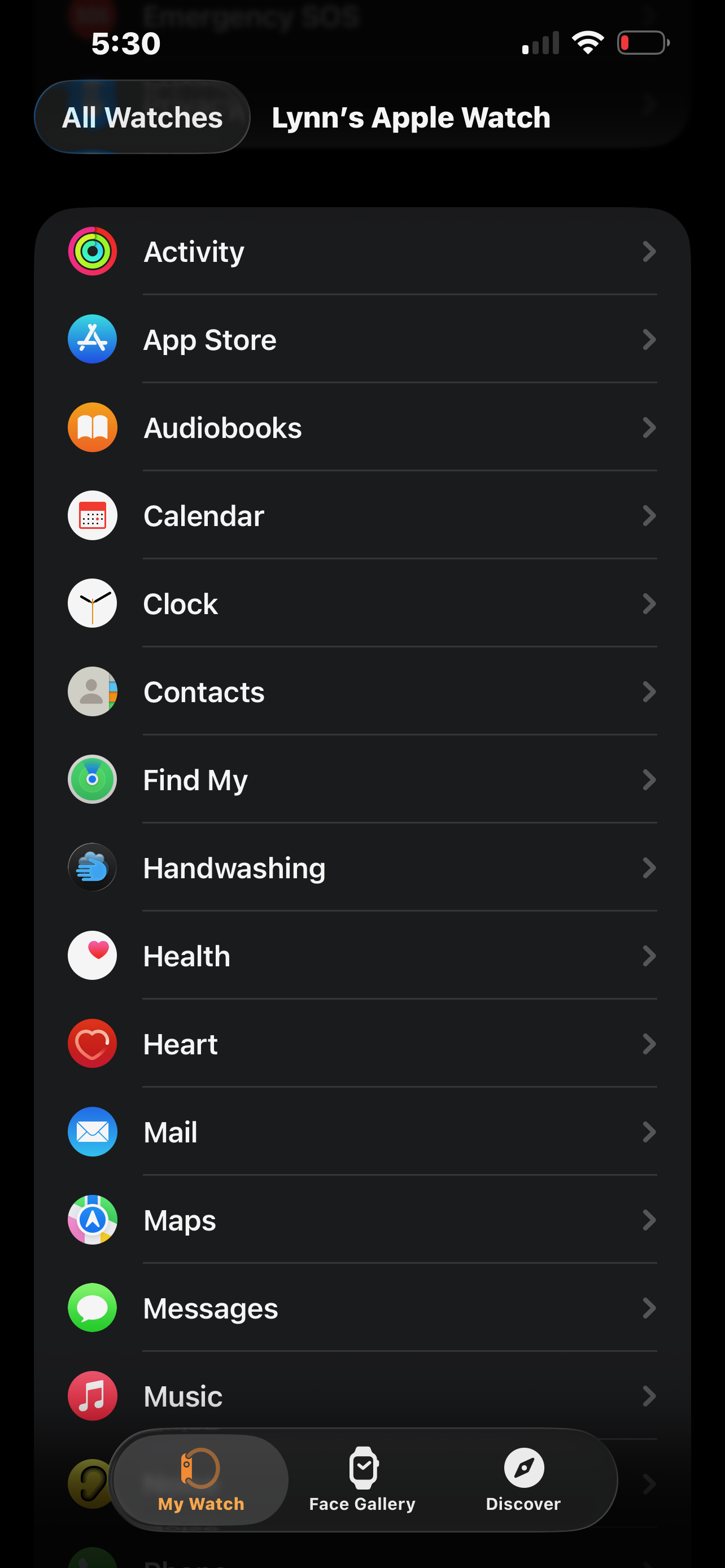Switch to the Discover tab
The image size is (725, 1568).
(x=523, y=1480)
